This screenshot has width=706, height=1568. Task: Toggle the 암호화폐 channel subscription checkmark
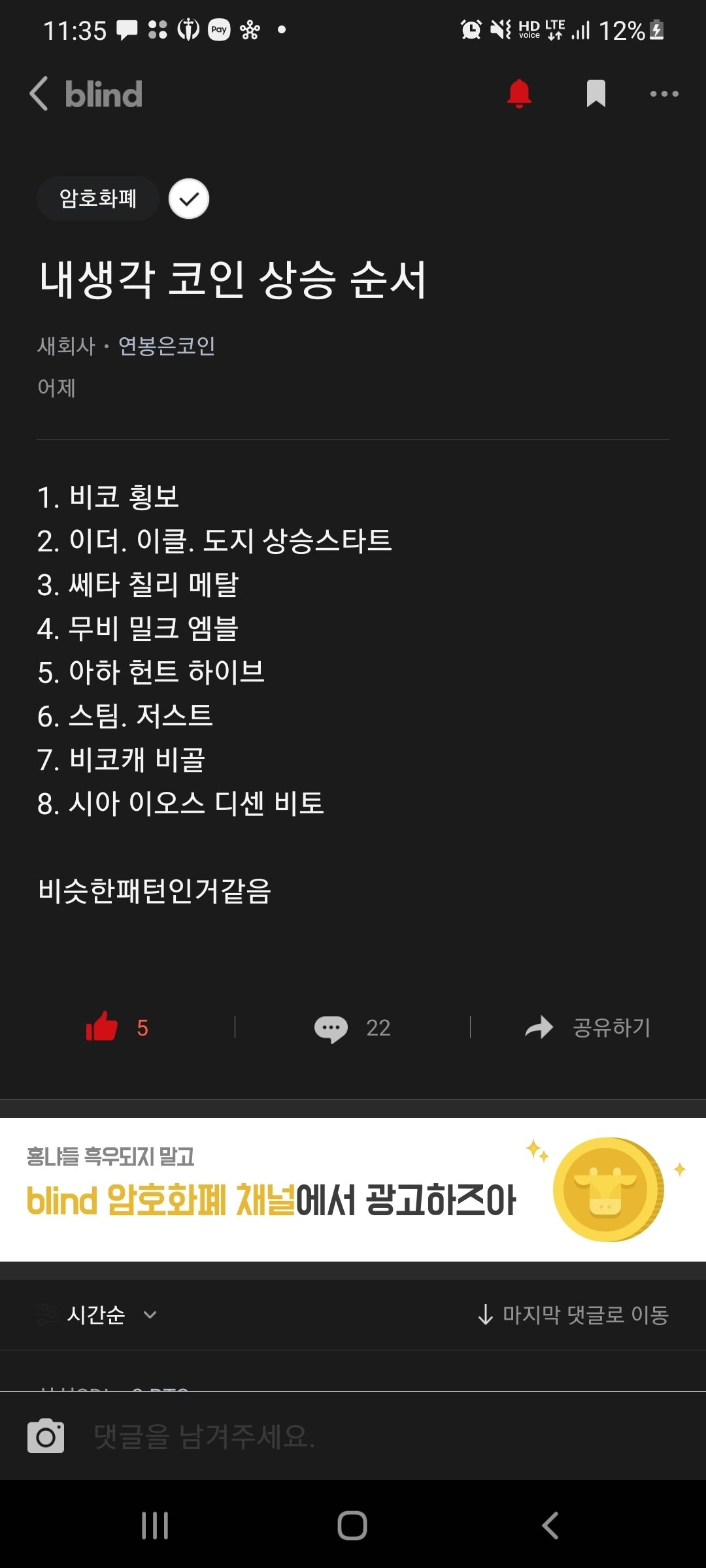tap(189, 199)
